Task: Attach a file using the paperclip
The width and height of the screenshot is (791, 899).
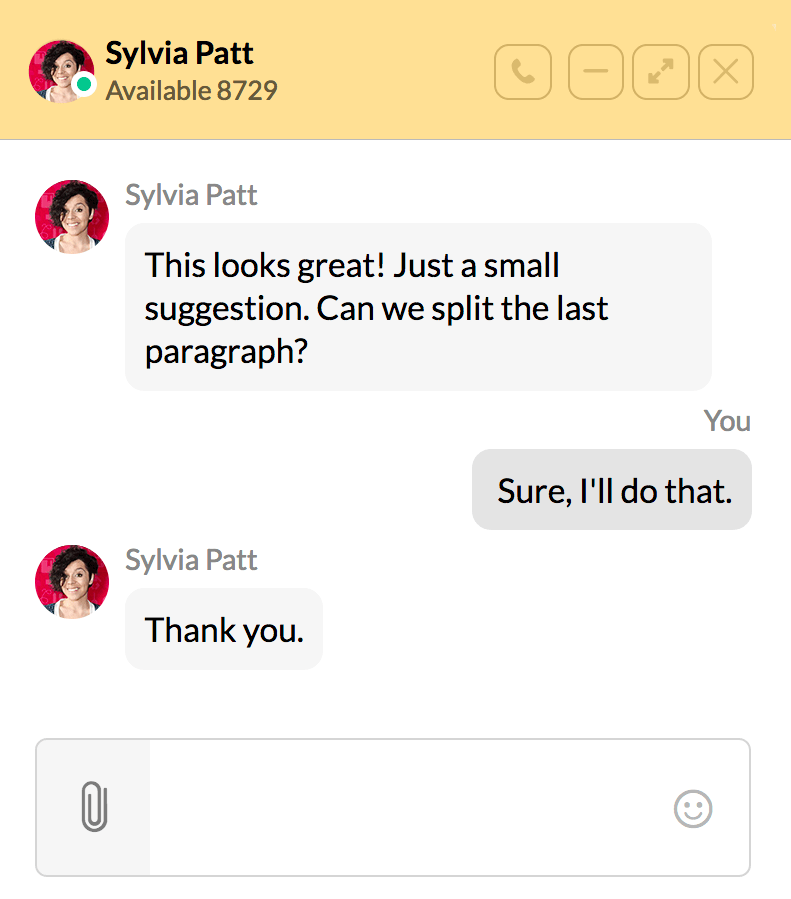Action: 94,807
